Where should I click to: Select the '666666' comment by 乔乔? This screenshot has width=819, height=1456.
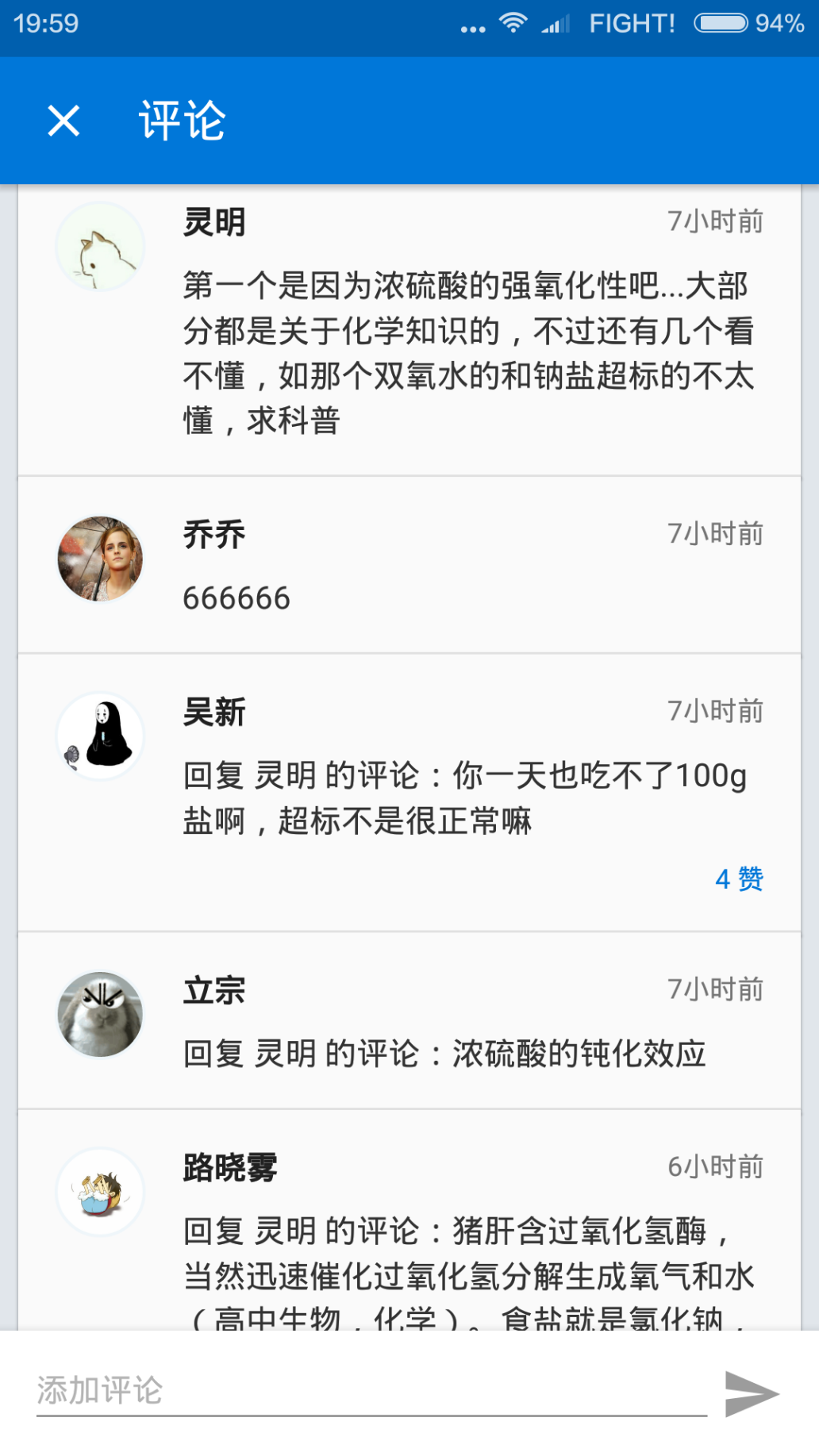237,598
